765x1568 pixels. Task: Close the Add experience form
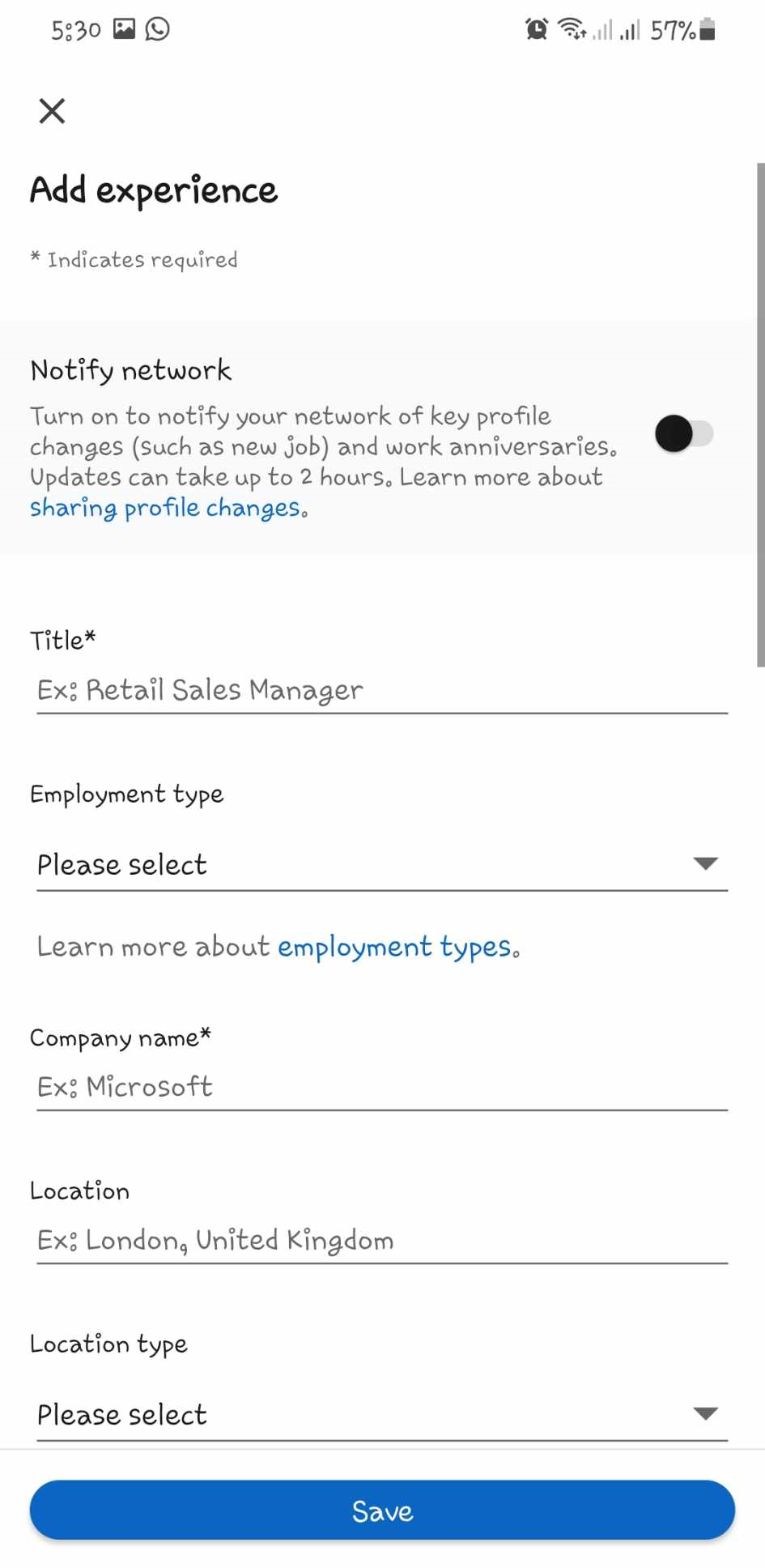click(x=52, y=111)
